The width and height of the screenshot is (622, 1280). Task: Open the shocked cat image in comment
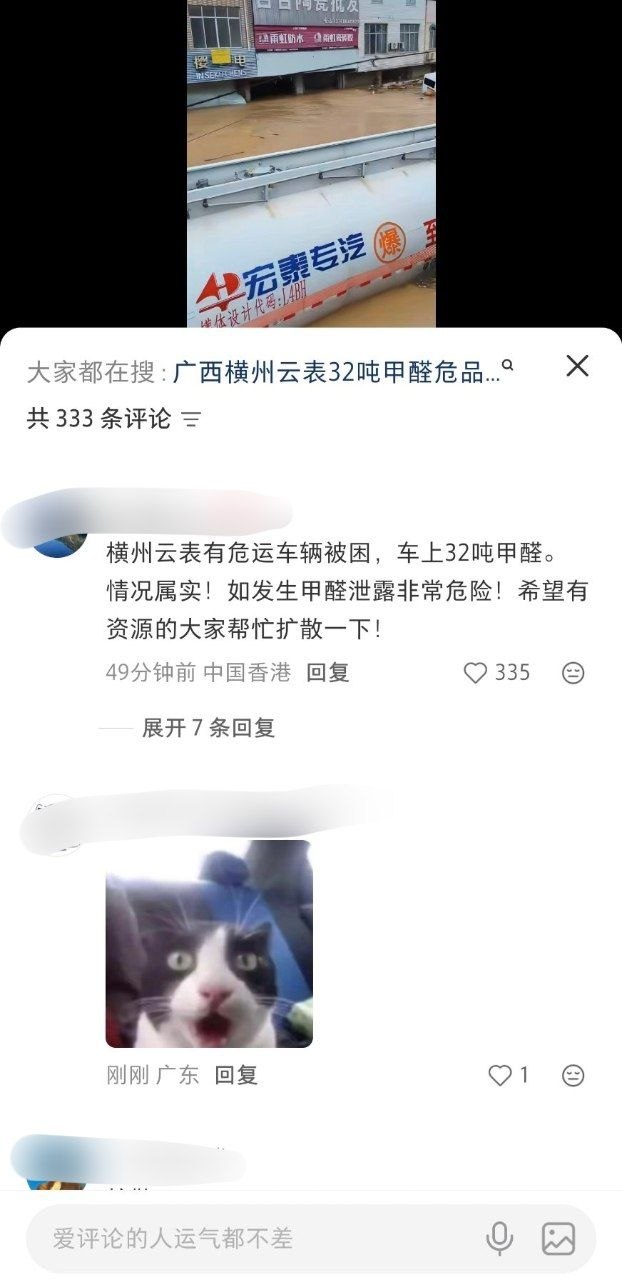209,944
